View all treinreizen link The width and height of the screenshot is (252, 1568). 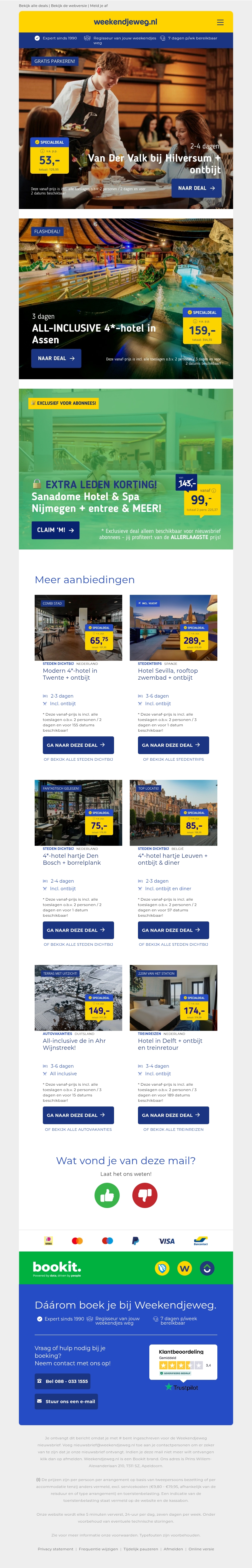tap(174, 1130)
